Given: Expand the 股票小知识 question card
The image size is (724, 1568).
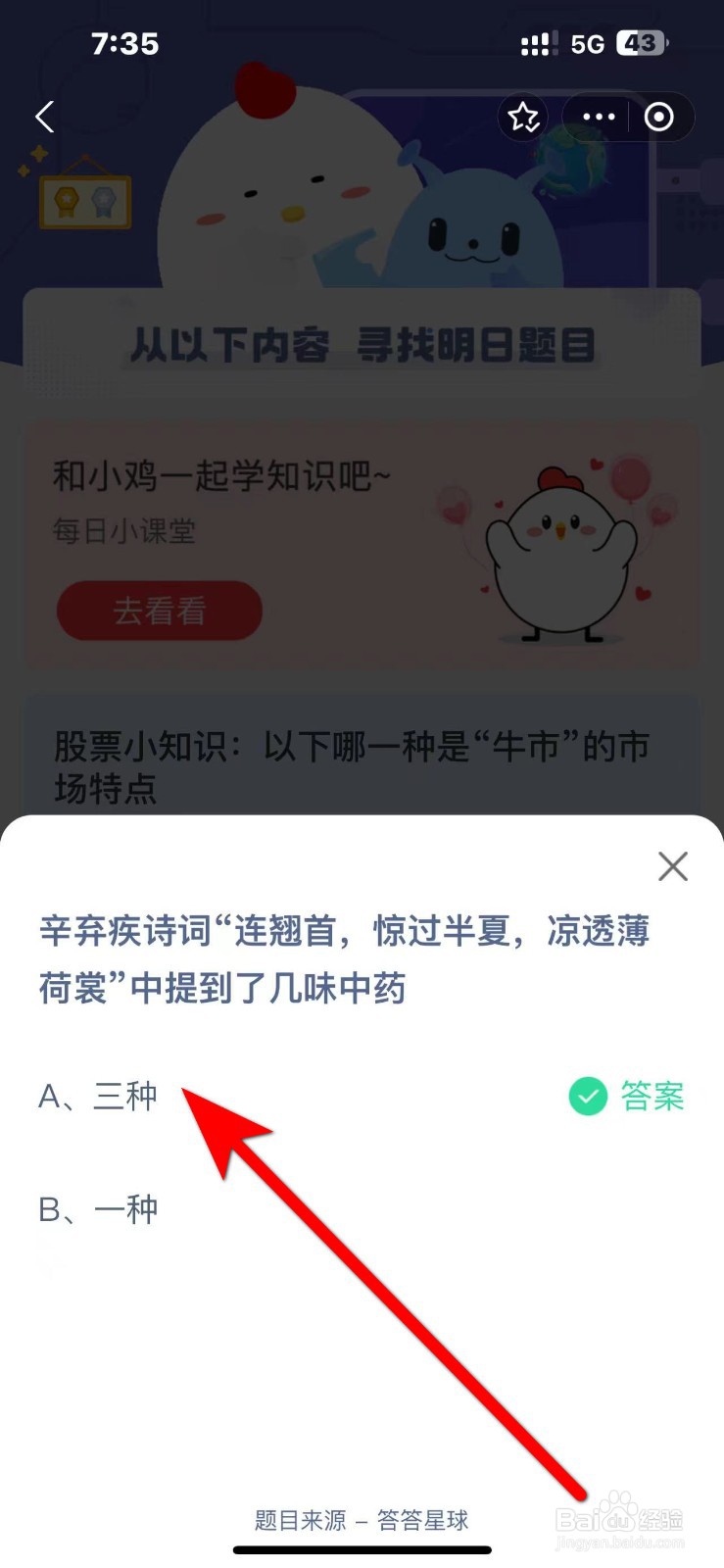Looking at the screenshot, I should pos(351,767).
